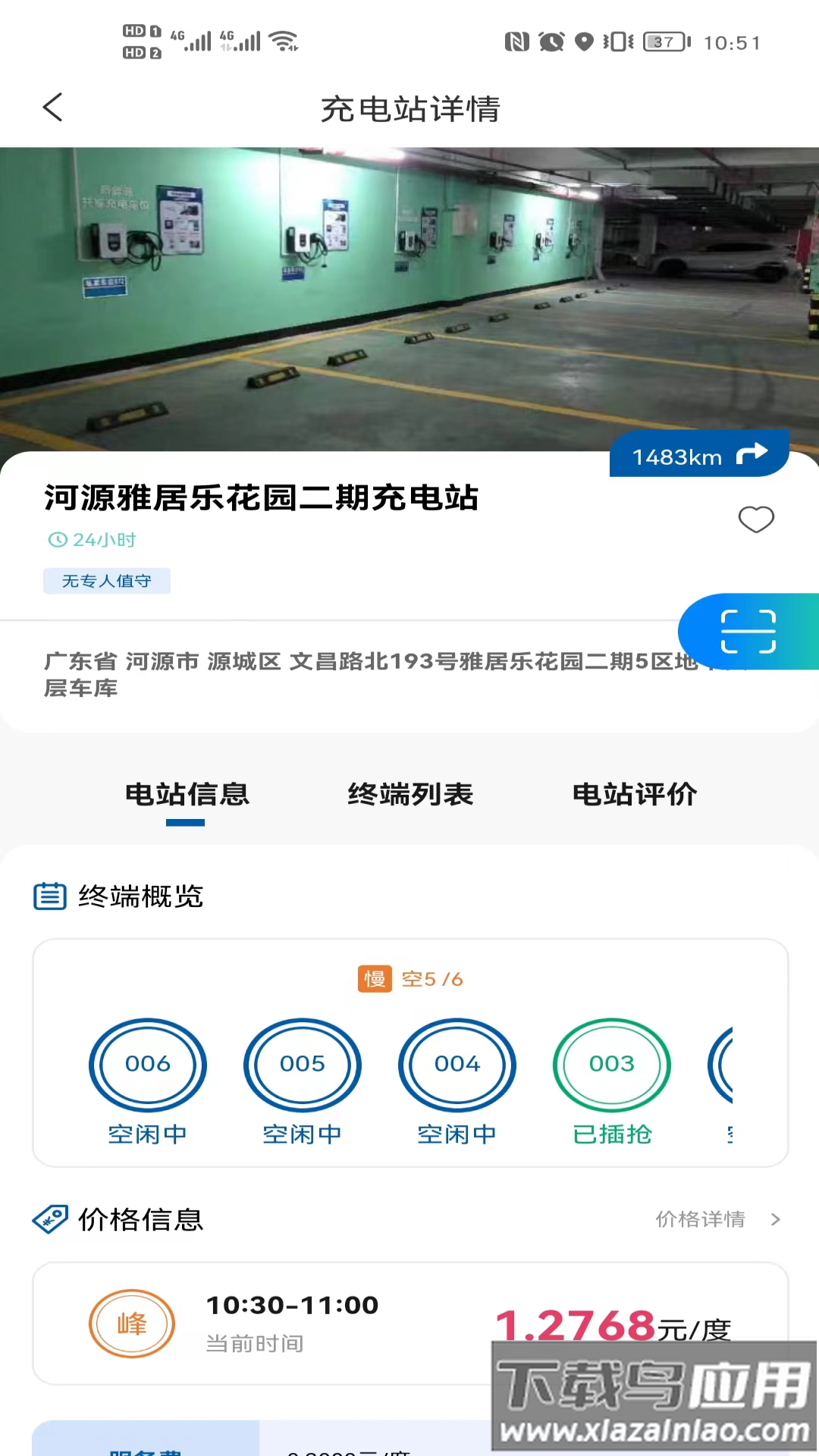Select charger 003 marked 已插抢
The image size is (819, 1456).
(611, 1064)
